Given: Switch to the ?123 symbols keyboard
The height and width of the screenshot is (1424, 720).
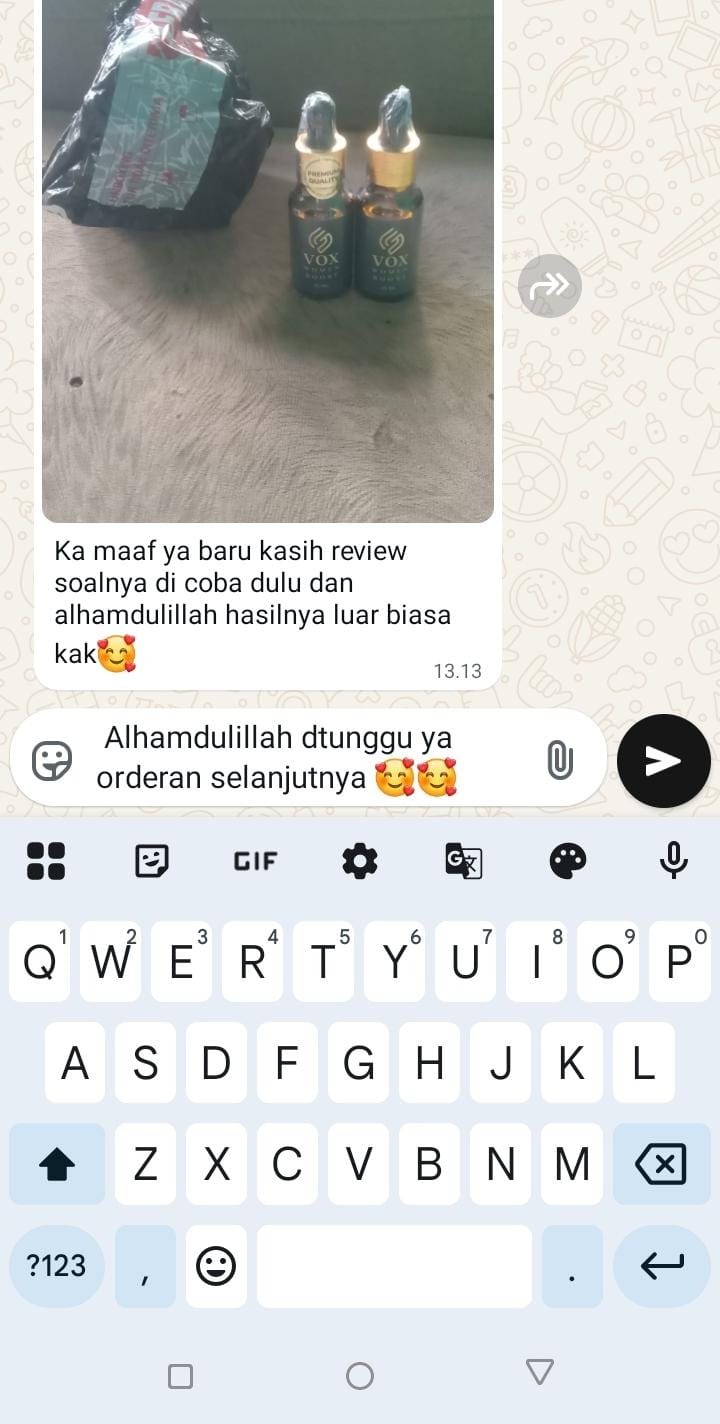Looking at the screenshot, I should [56, 1266].
